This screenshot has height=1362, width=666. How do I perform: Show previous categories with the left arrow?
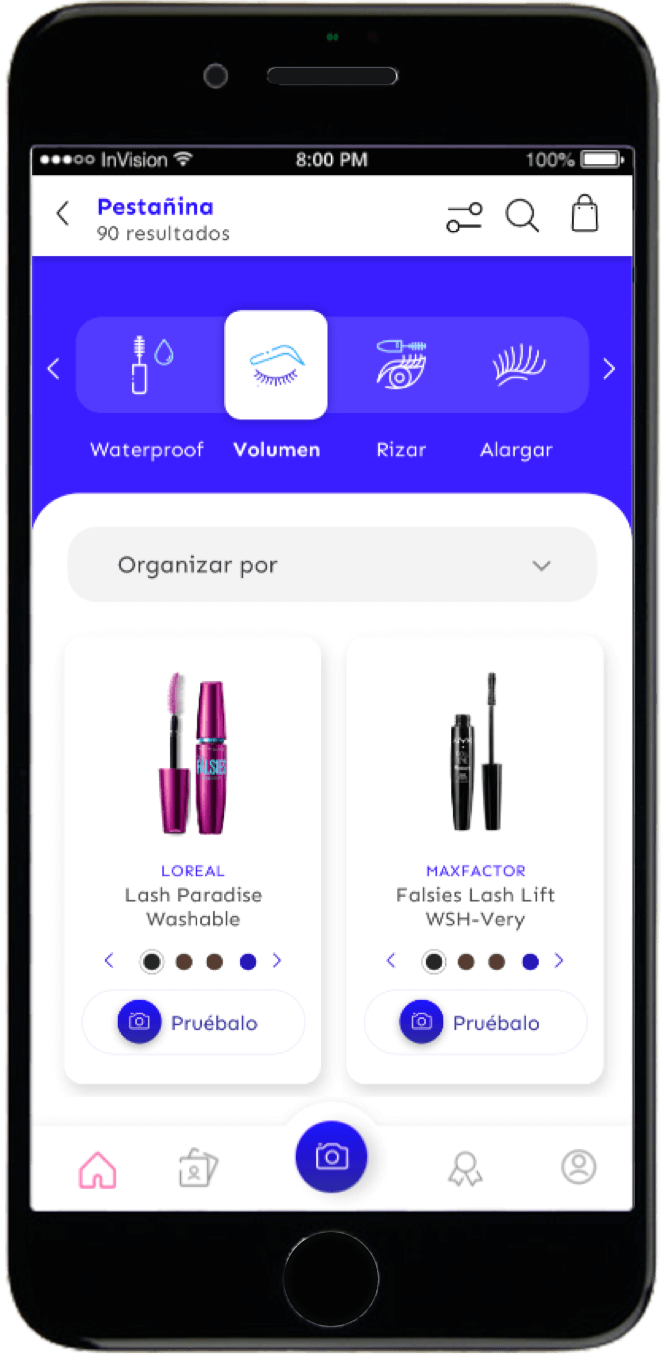coord(54,369)
